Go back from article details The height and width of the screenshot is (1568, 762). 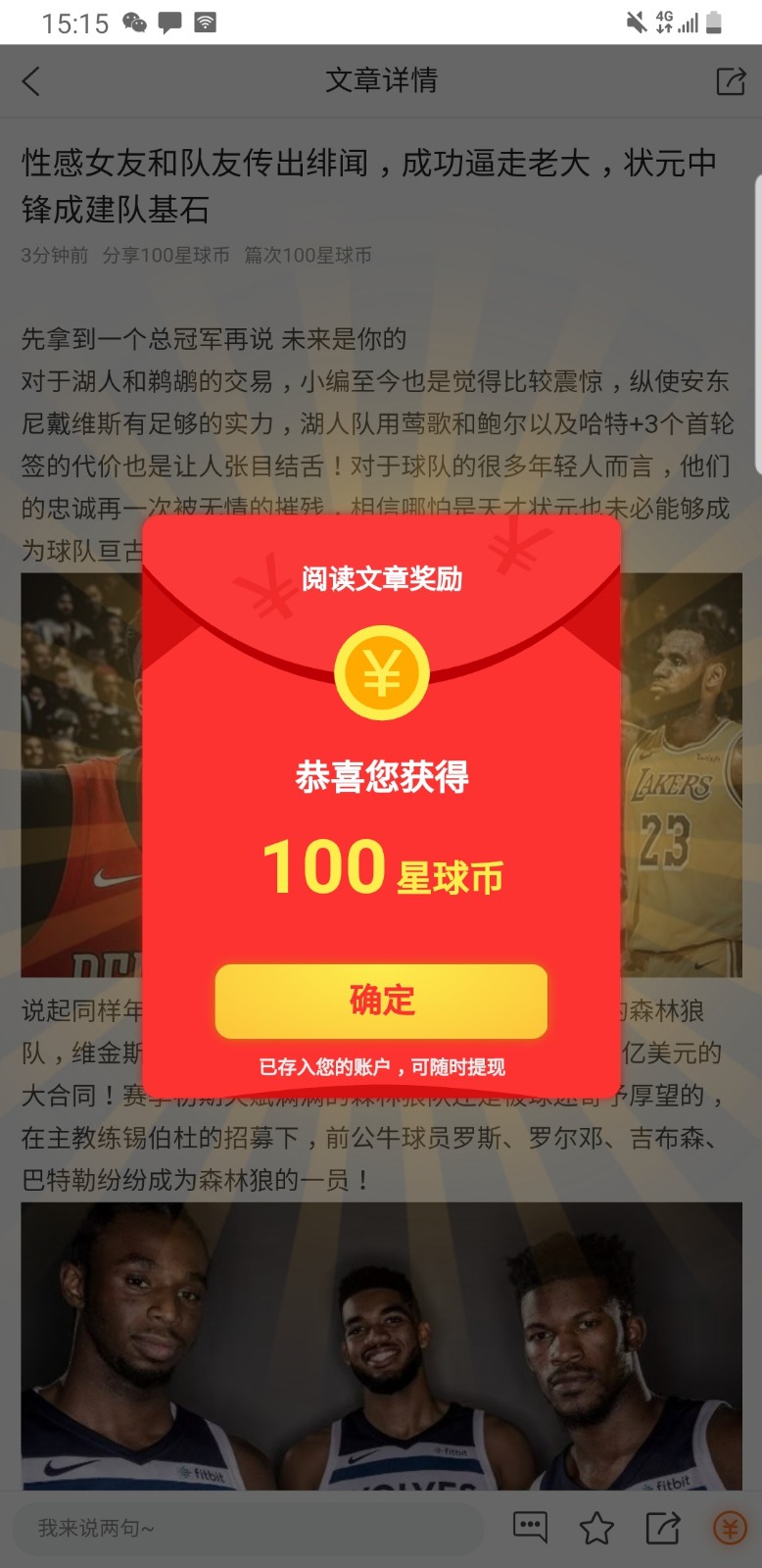tap(31, 81)
